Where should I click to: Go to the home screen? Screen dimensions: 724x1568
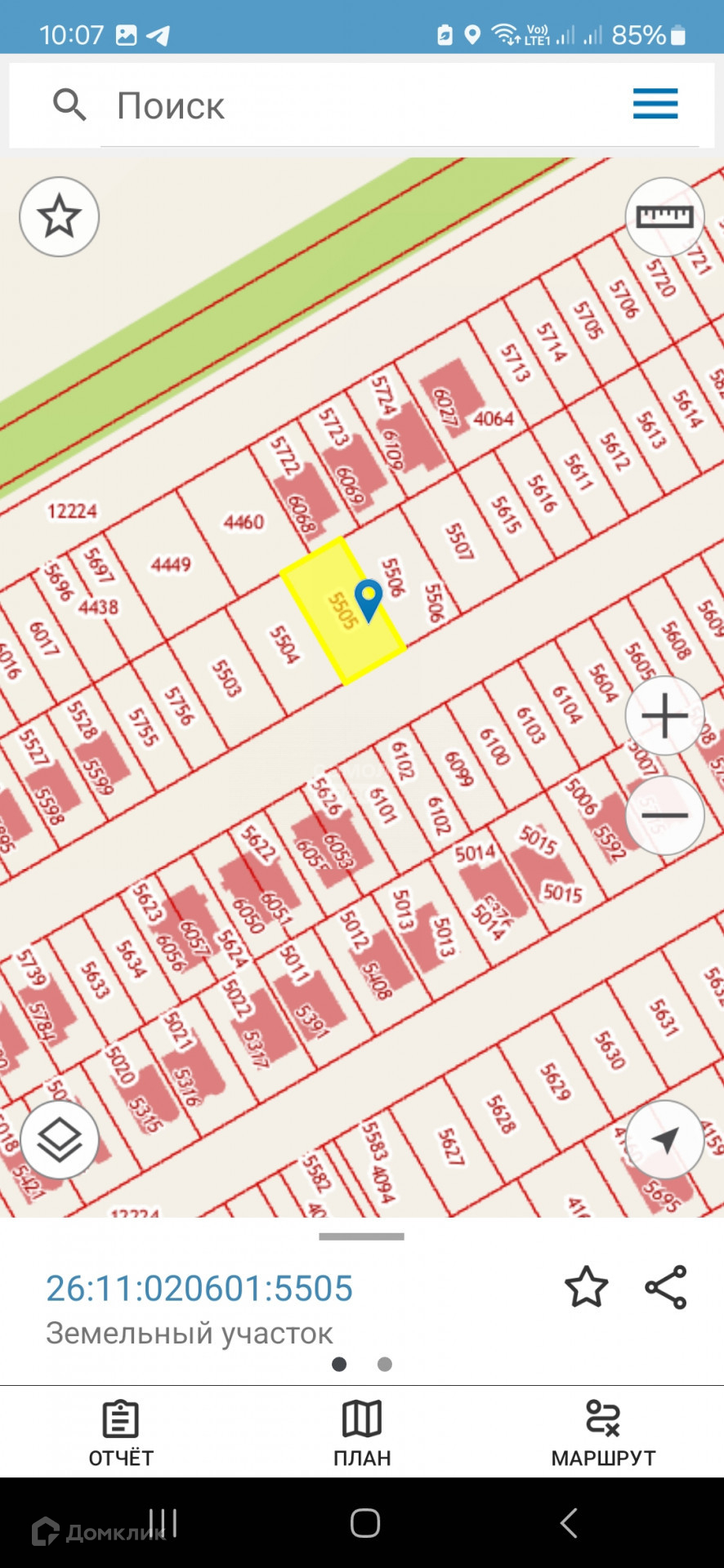[x=364, y=1523]
